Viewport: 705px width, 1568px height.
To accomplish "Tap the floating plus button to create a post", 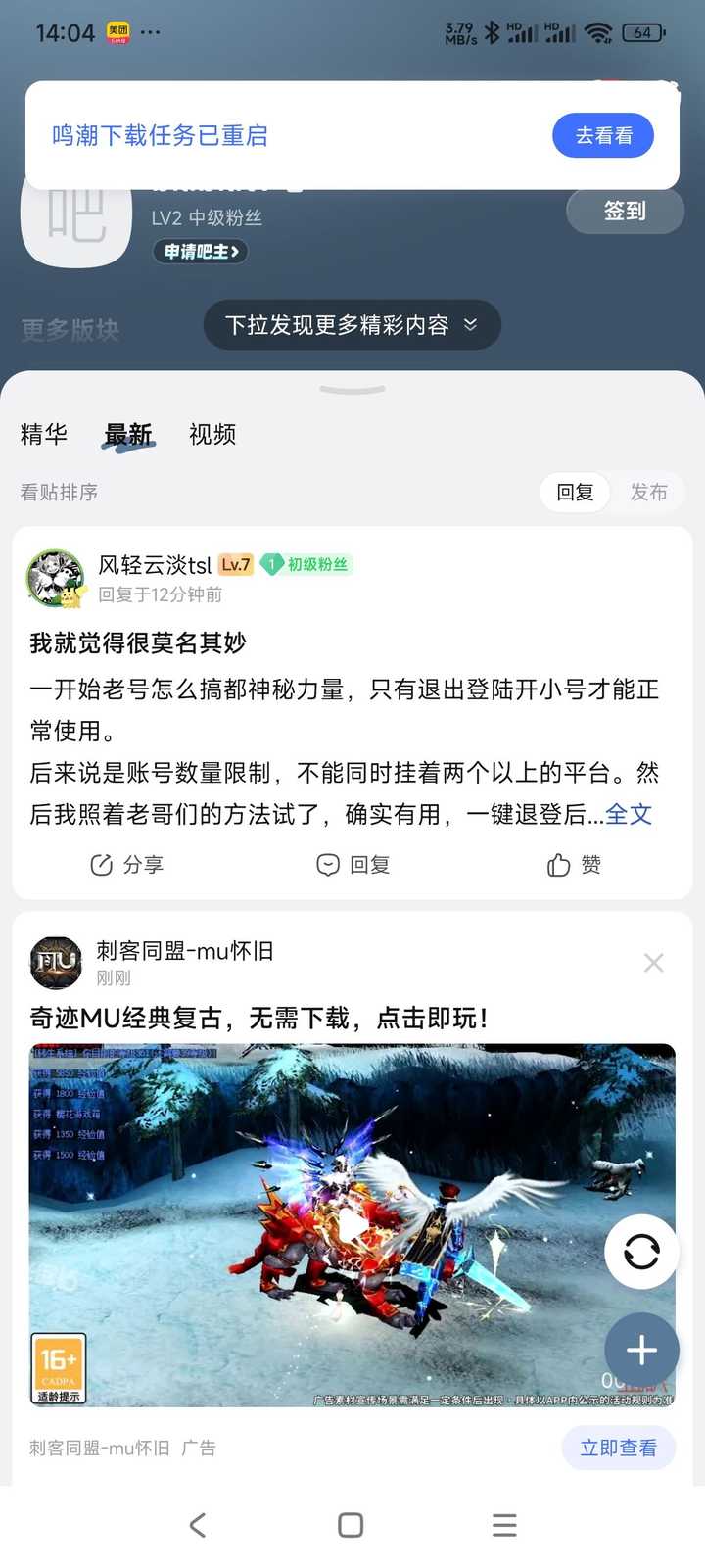I will tap(641, 1351).
